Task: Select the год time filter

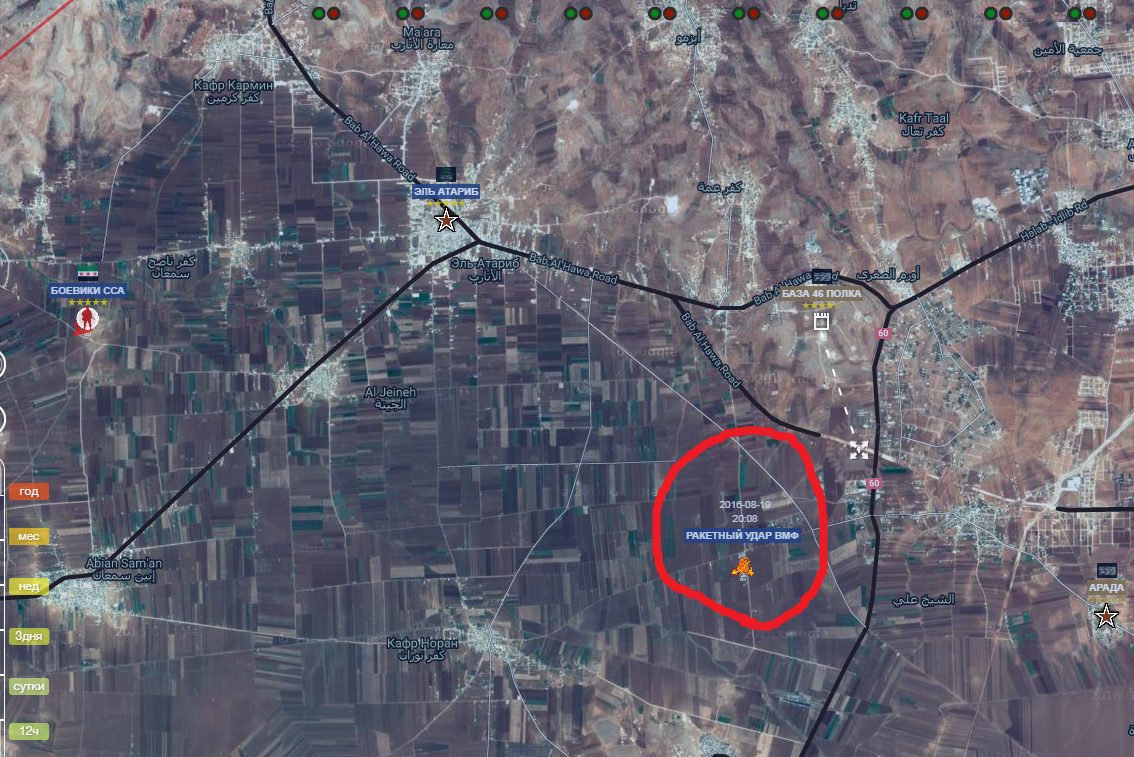Action: pyautogui.click(x=29, y=491)
